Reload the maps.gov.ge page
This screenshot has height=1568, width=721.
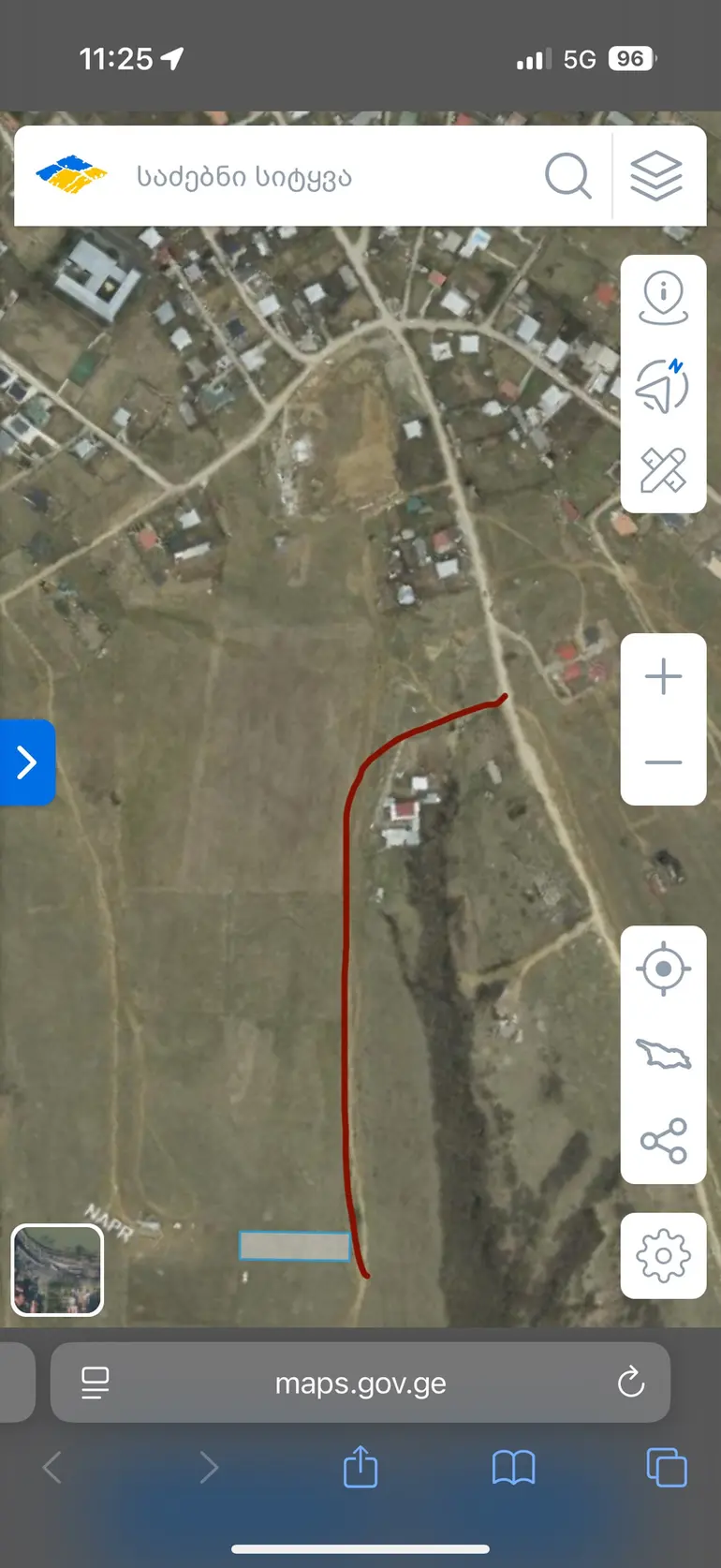(x=631, y=1382)
